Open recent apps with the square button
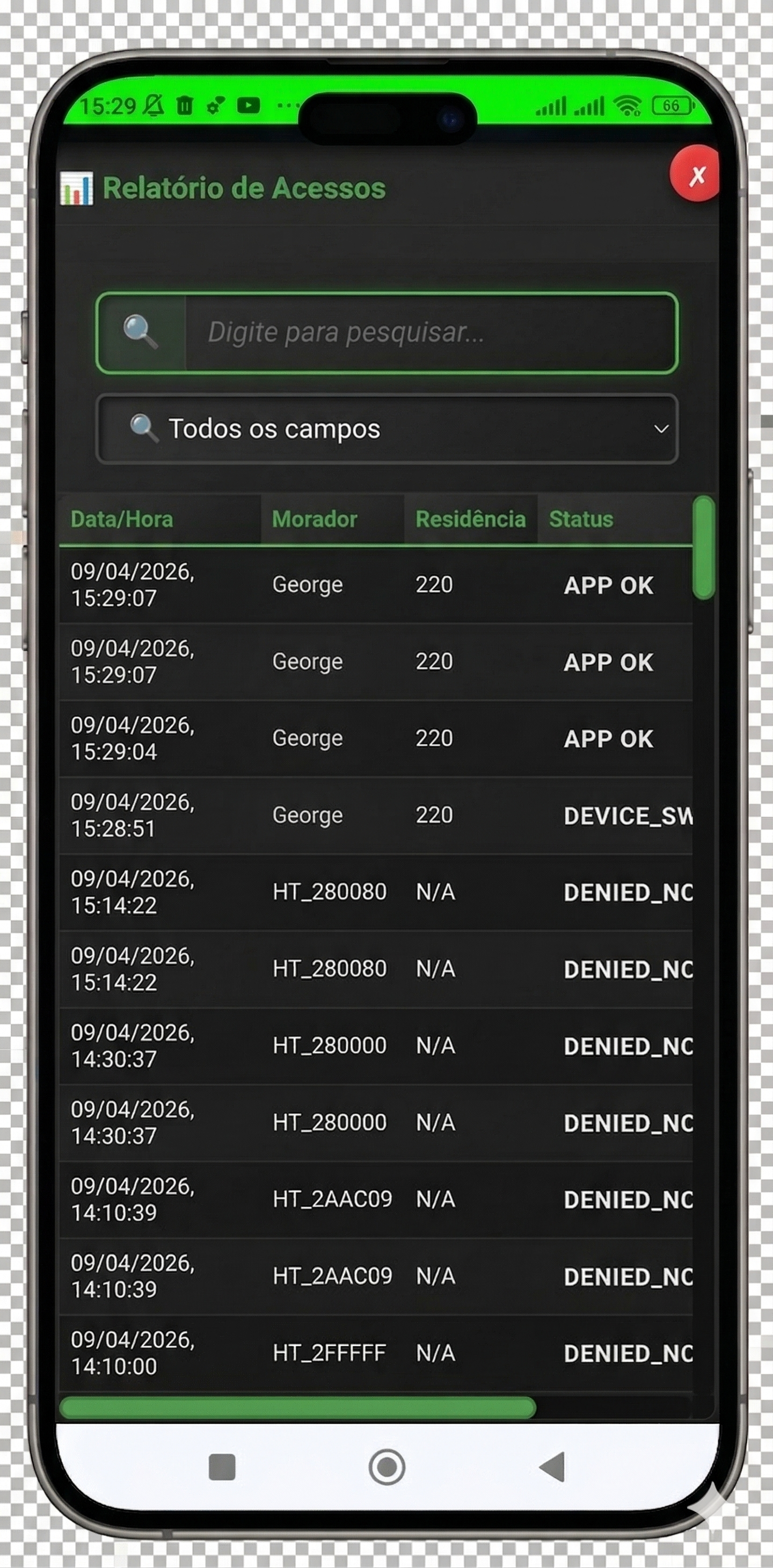The width and height of the screenshot is (773, 1568). pyautogui.click(x=222, y=1467)
